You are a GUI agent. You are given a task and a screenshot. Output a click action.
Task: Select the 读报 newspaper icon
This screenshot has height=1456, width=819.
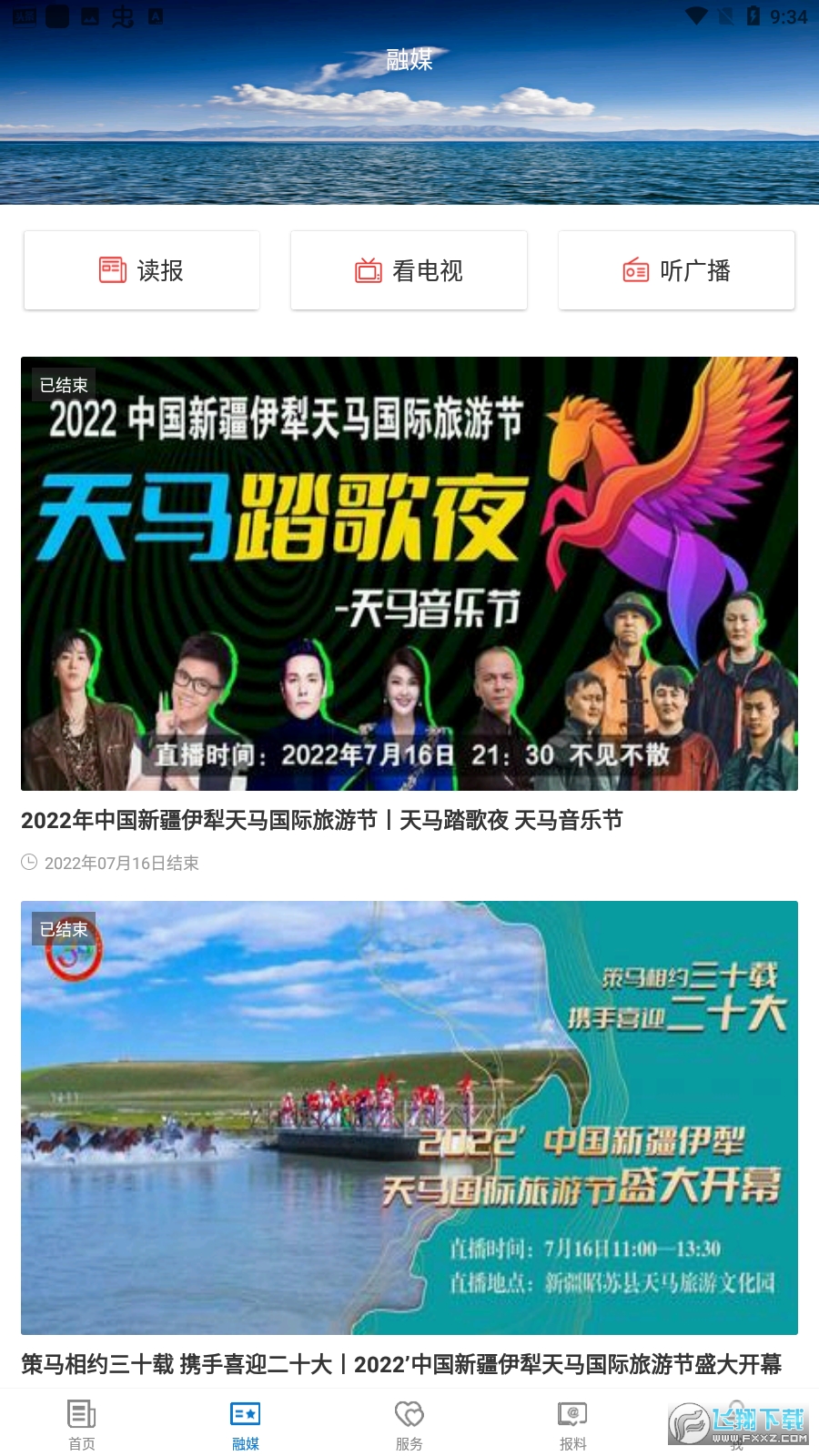pos(111,270)
